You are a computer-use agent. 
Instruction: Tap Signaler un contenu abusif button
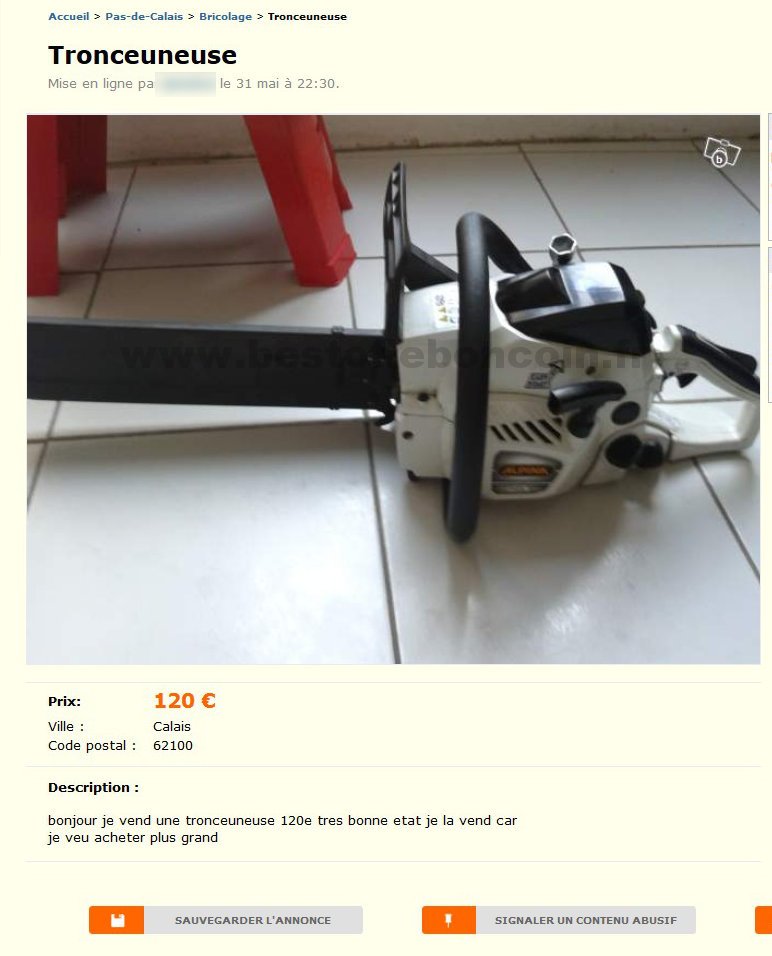point(559,920)
